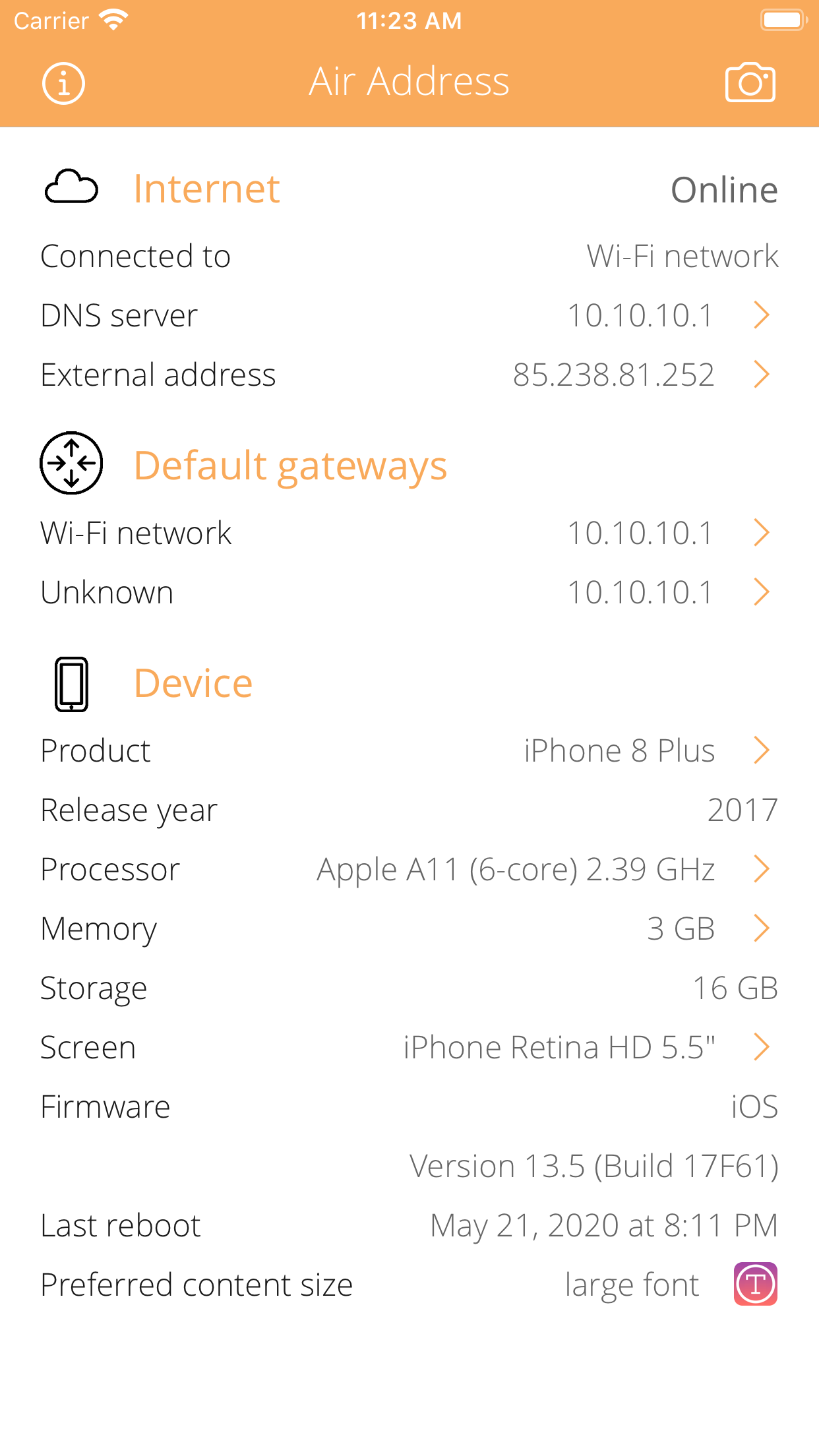
Task: Tap the Last reboot row
Action: (x=409, y=1225)
